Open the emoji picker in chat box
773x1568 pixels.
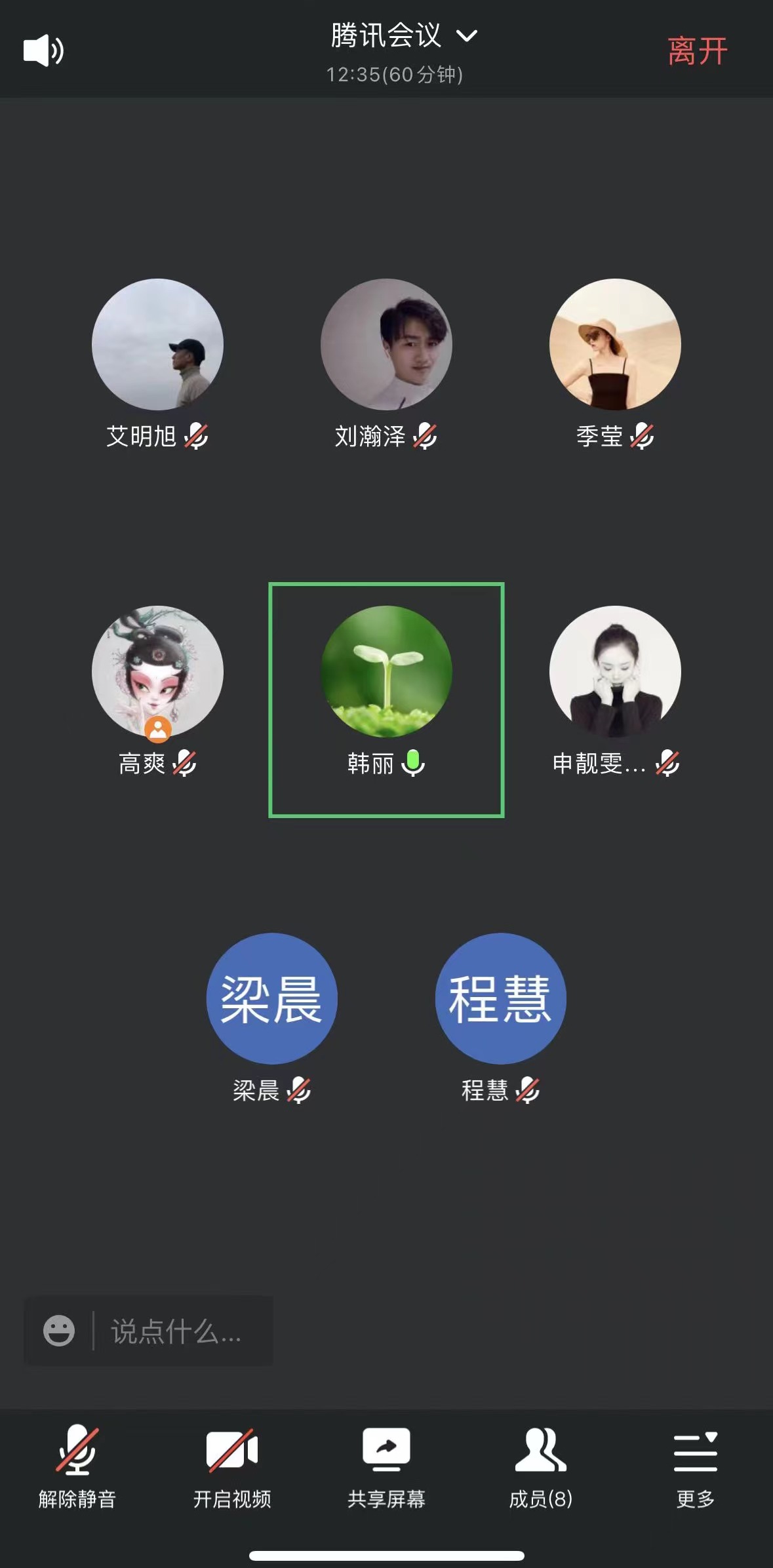point(59,1331)
